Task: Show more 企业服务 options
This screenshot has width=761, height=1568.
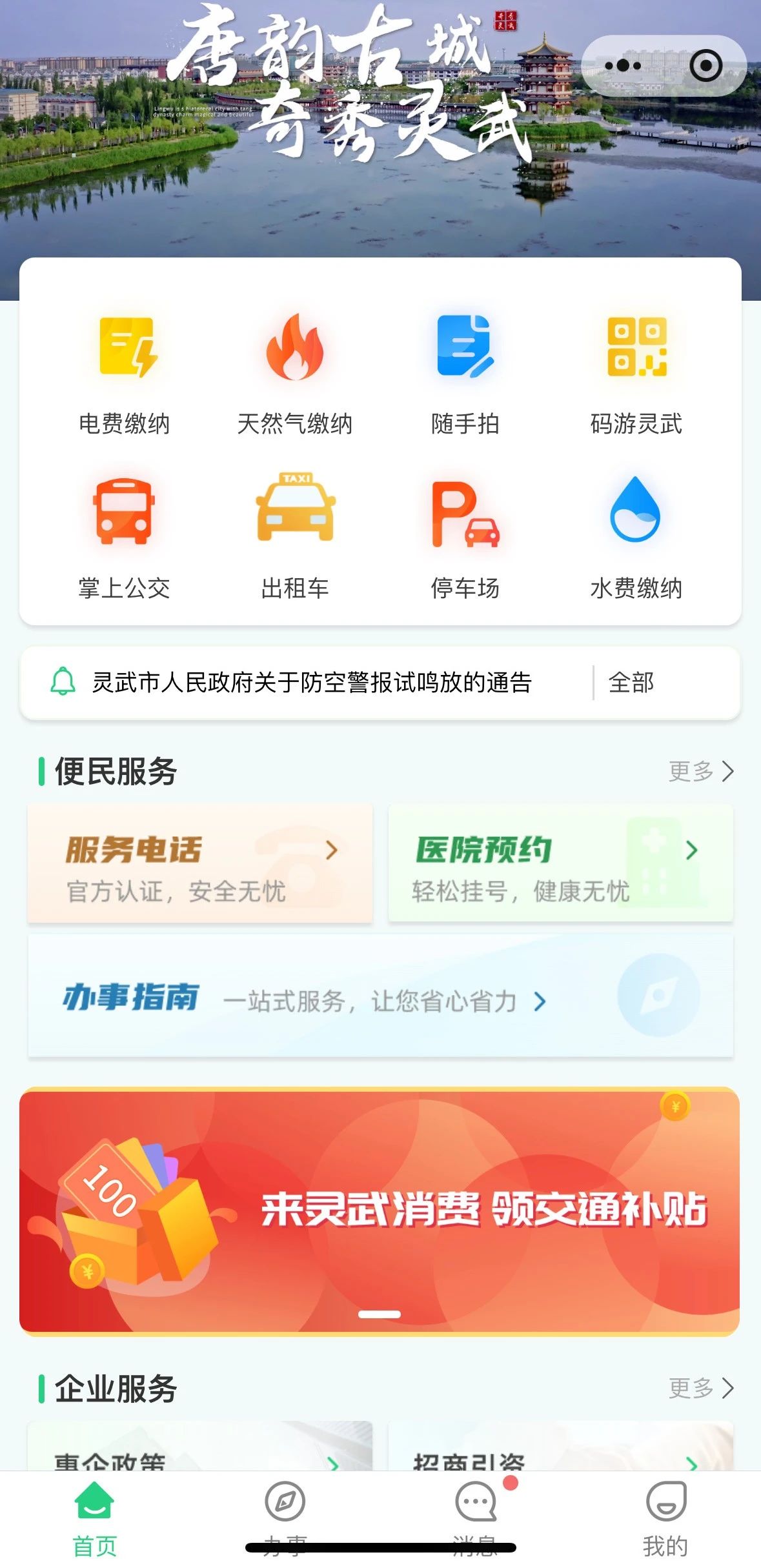Action: 701,1387
